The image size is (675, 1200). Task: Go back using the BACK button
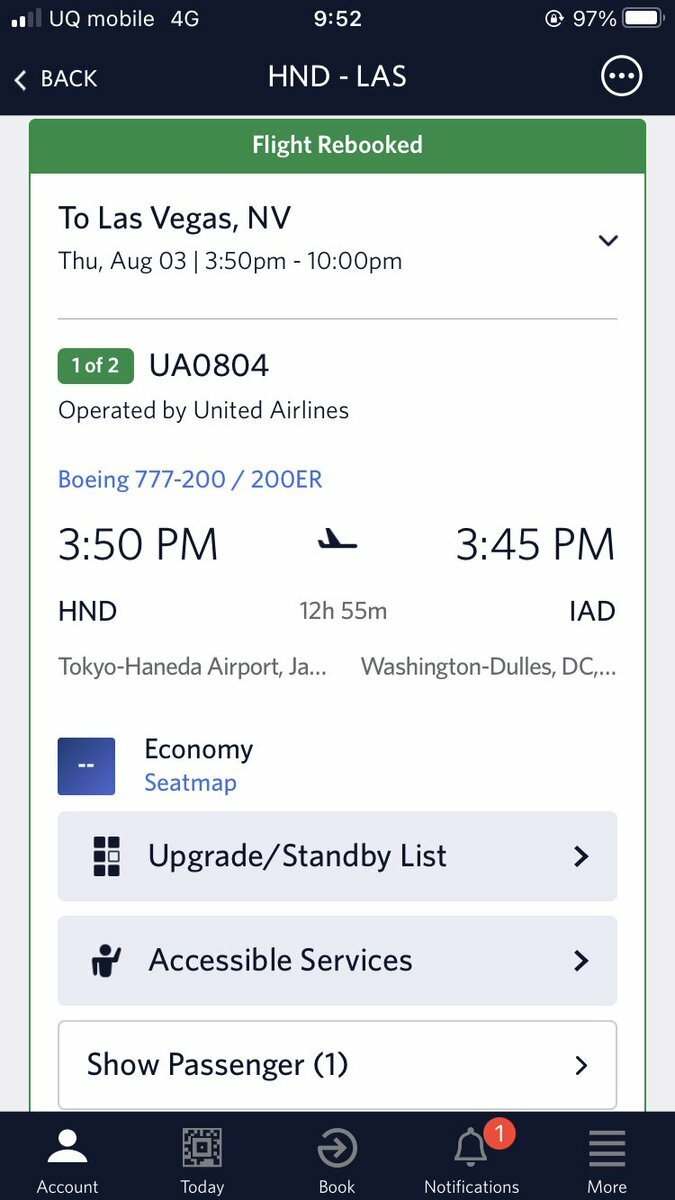(55, 79)
